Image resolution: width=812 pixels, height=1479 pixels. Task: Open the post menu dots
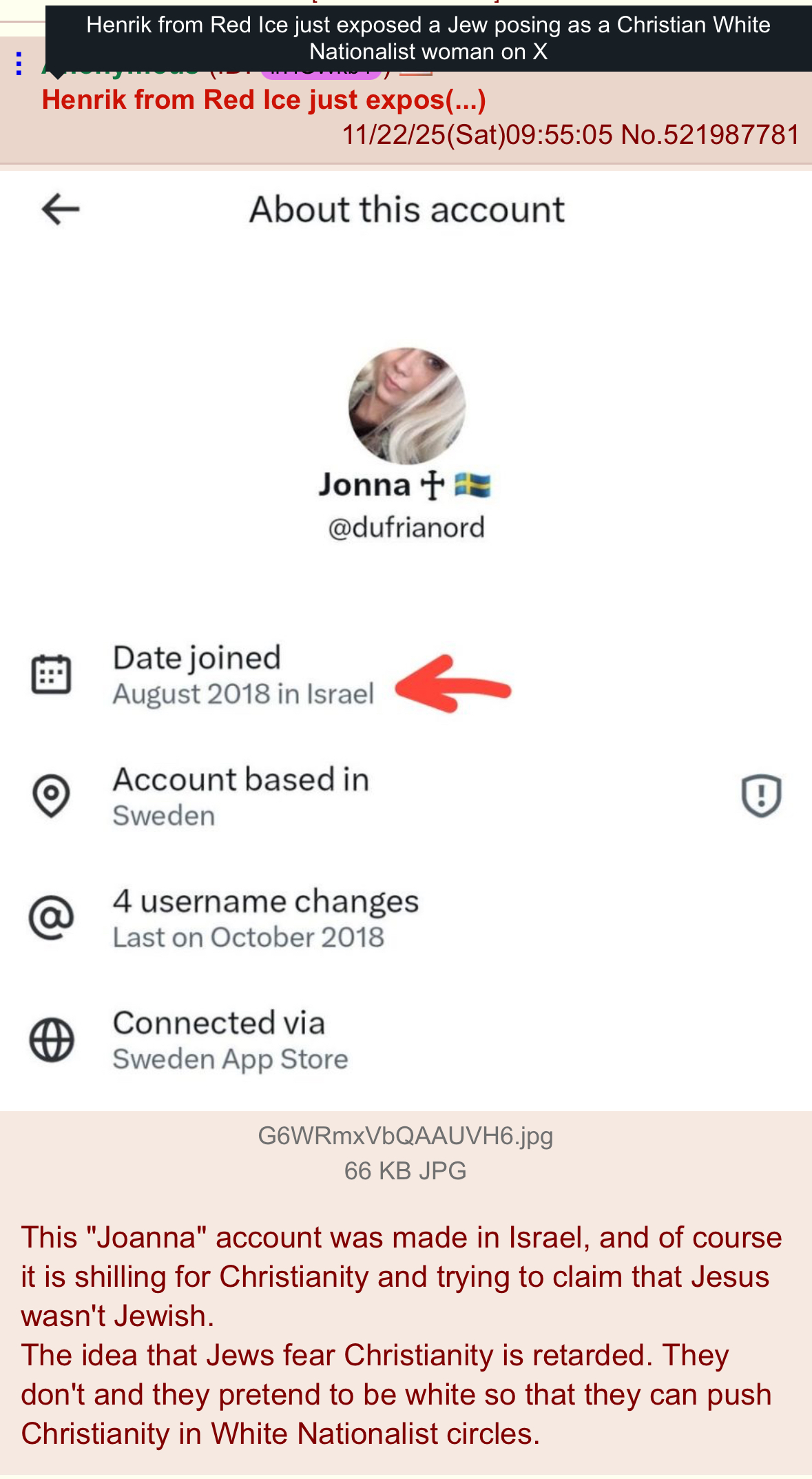19,64
